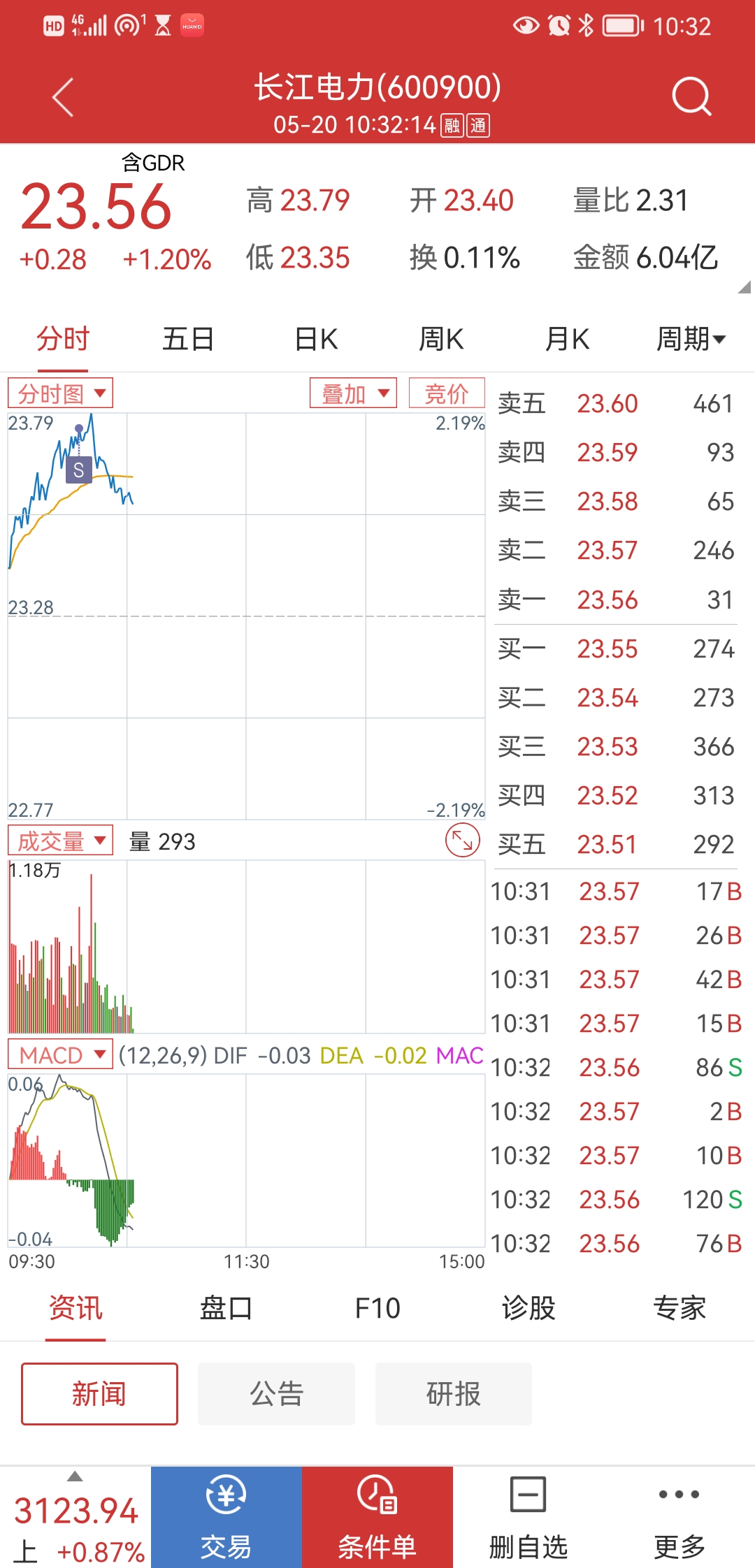Switch to the 日K chart tab
The height and width of the screenshot is (1568, 755).
[316, 340]
